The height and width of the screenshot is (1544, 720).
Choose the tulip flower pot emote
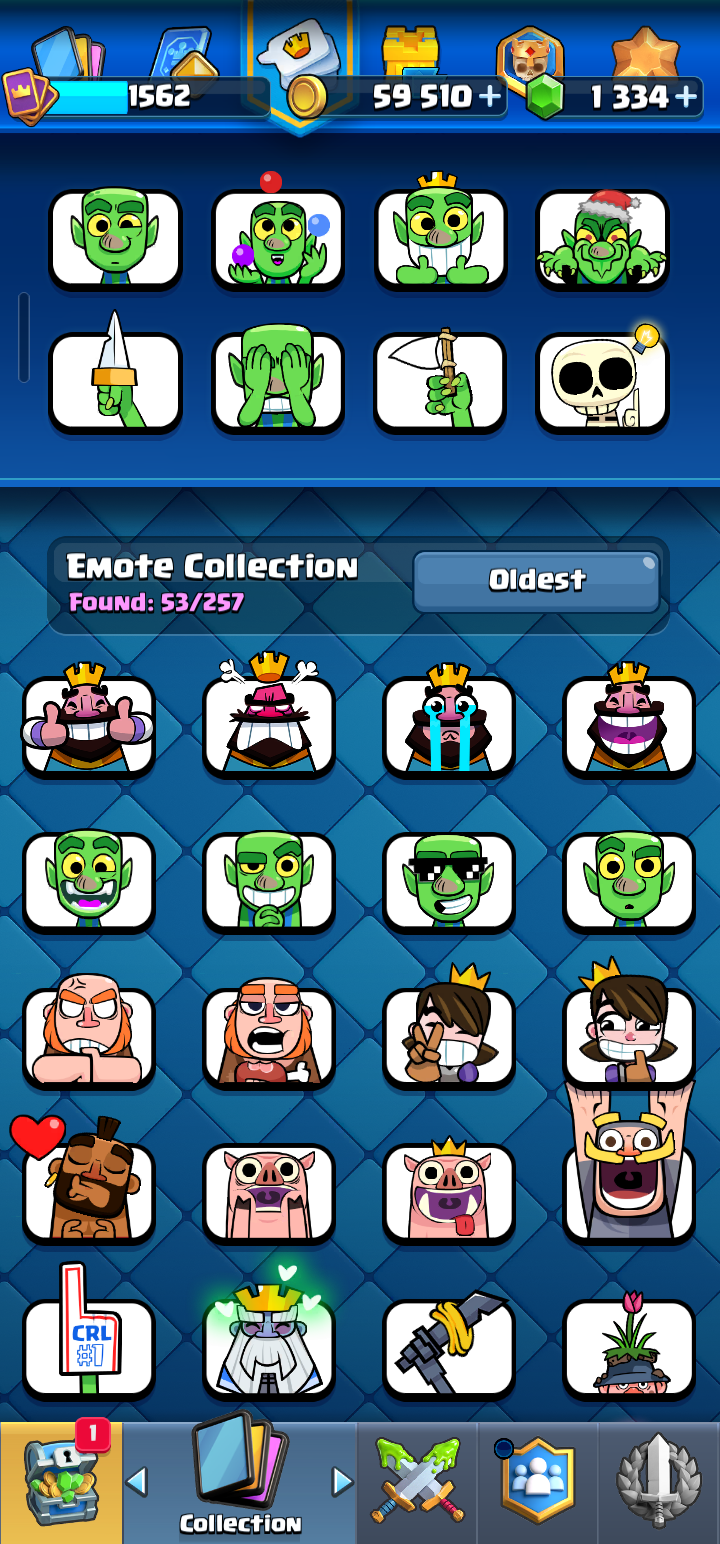(629, 1345)
